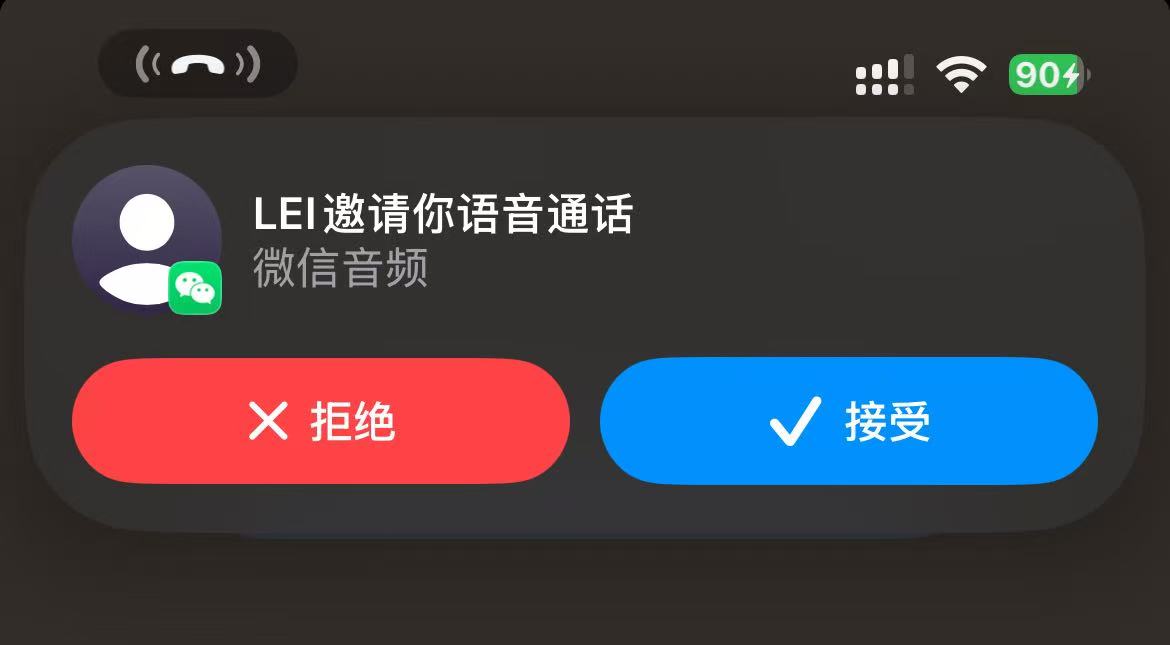The height and width of the screenshot is (645, 1170).
Task: Decline the voice call from LEI
Action: [x=320, y=421]
